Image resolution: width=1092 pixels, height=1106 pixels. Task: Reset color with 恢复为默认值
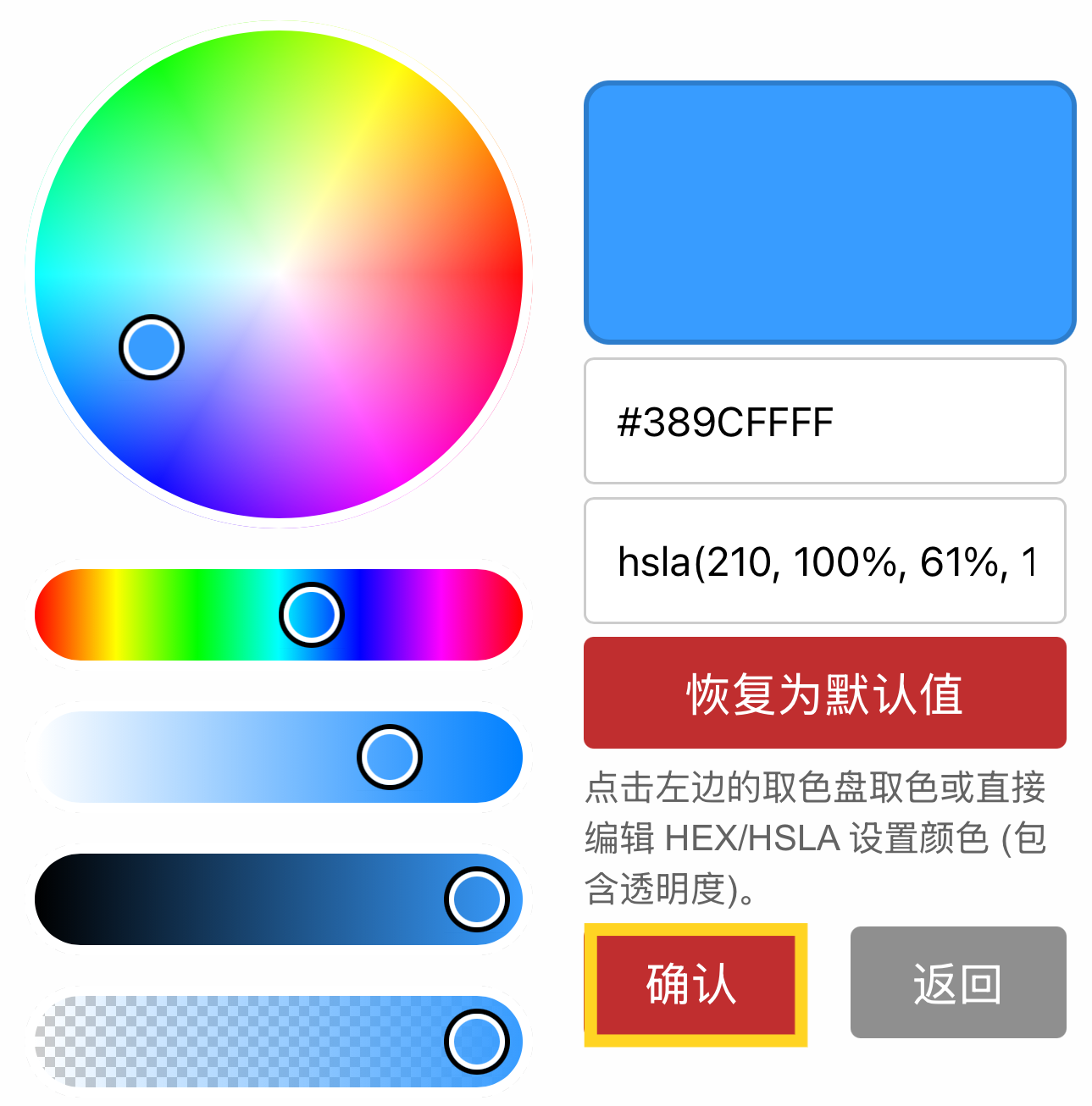(824, 693)
